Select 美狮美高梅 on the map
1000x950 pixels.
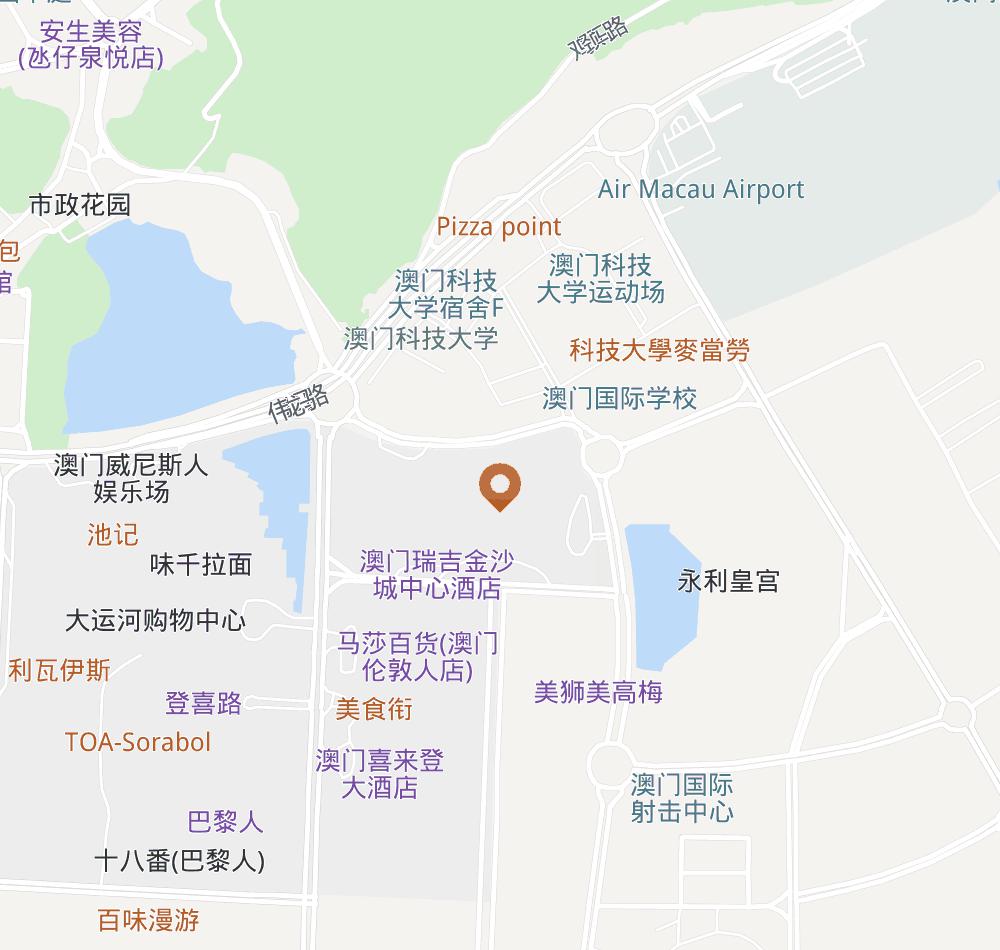click(598, 692)
